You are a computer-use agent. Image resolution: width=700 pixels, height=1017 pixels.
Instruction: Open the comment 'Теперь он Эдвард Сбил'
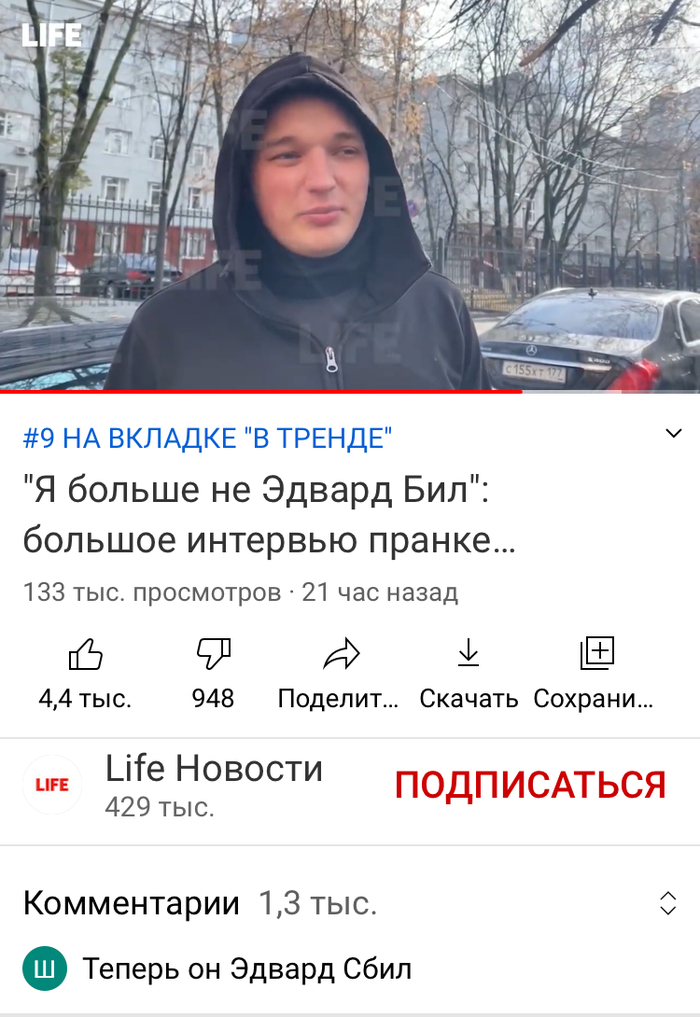tap(247, 968)
